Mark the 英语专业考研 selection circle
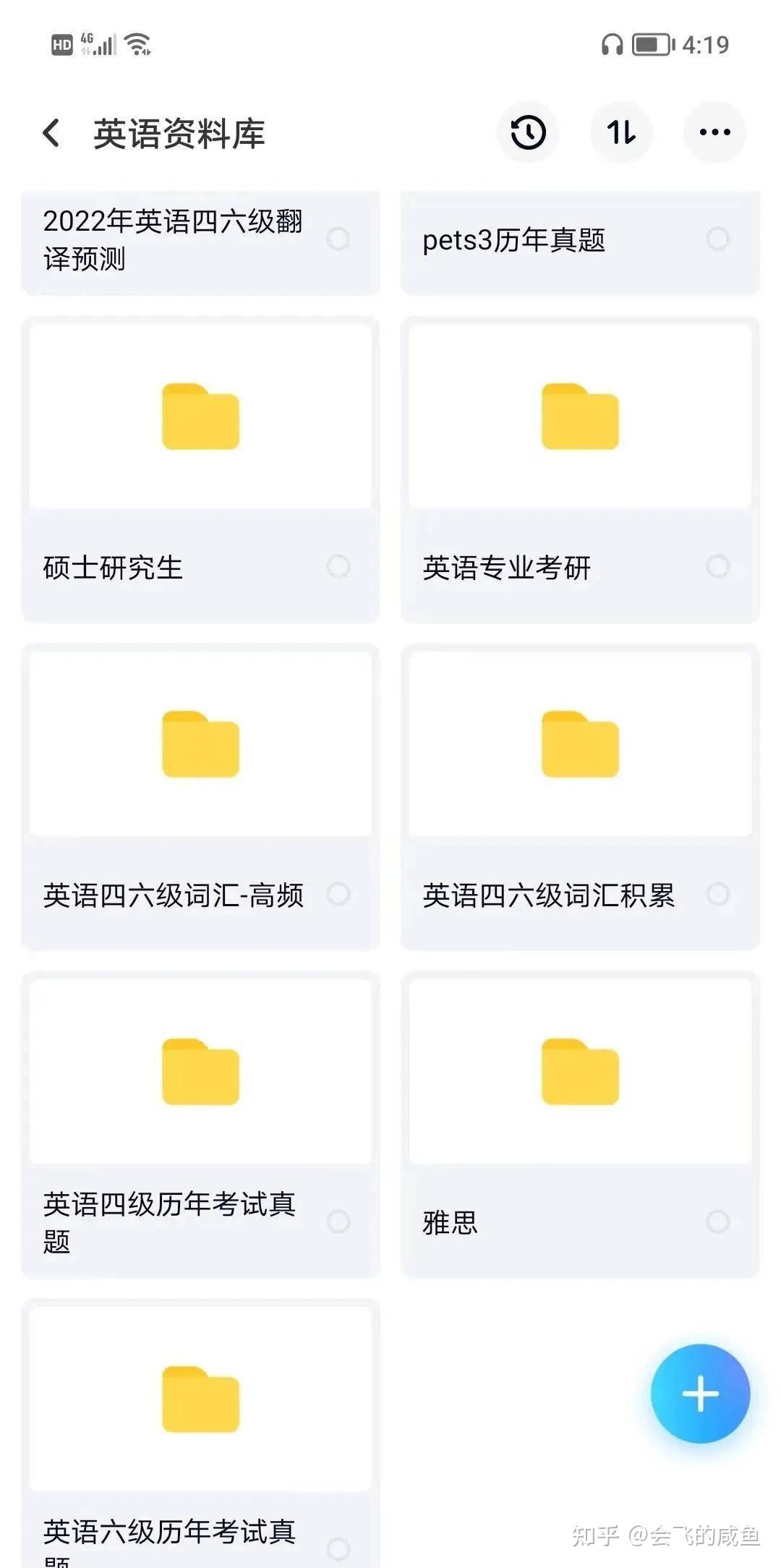 click(x=718, y=566)
